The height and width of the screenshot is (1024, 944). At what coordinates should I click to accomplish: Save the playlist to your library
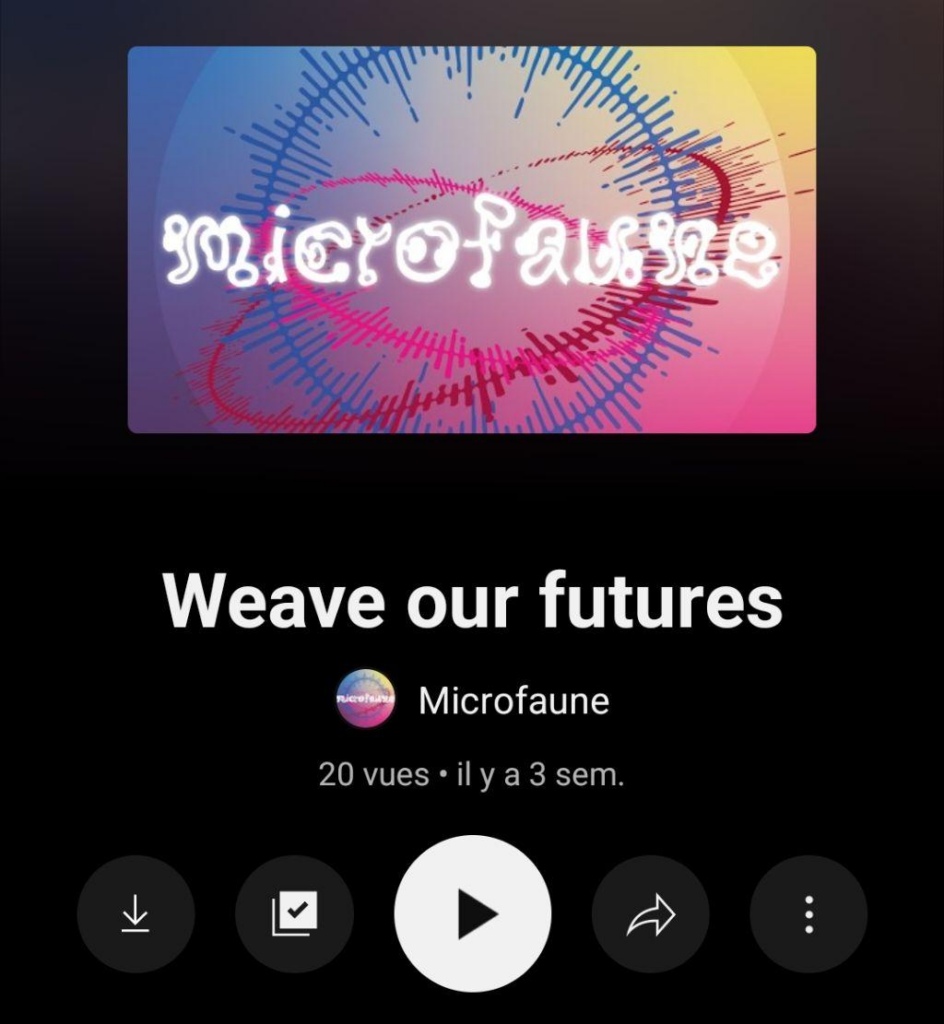point(294,914)
